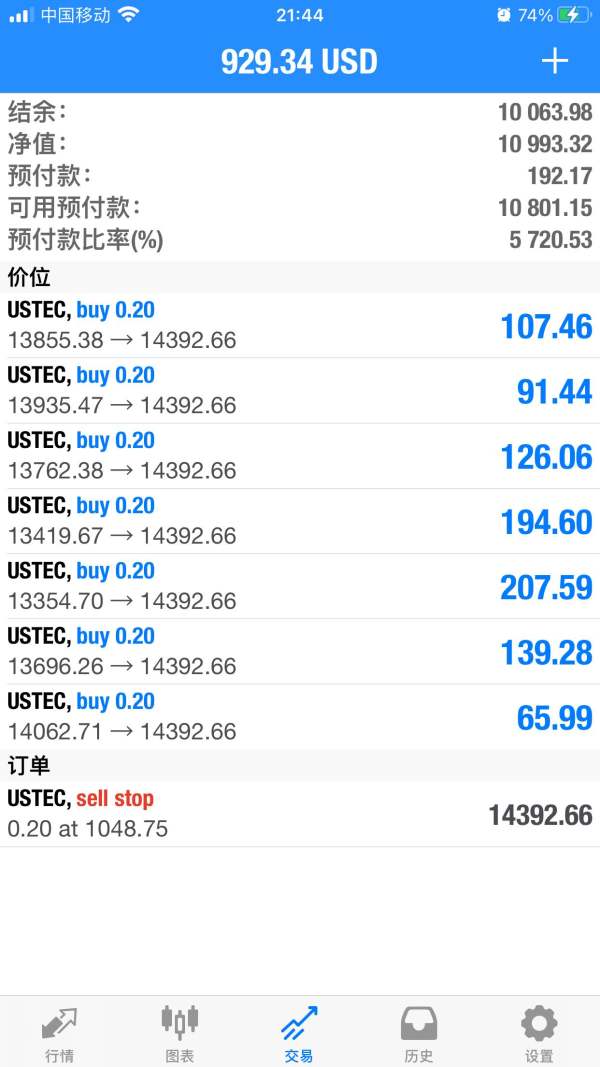Select USTEC position opened at 13935.47
The width and height of the screenshot is (600, 1067).
(300, 390)
